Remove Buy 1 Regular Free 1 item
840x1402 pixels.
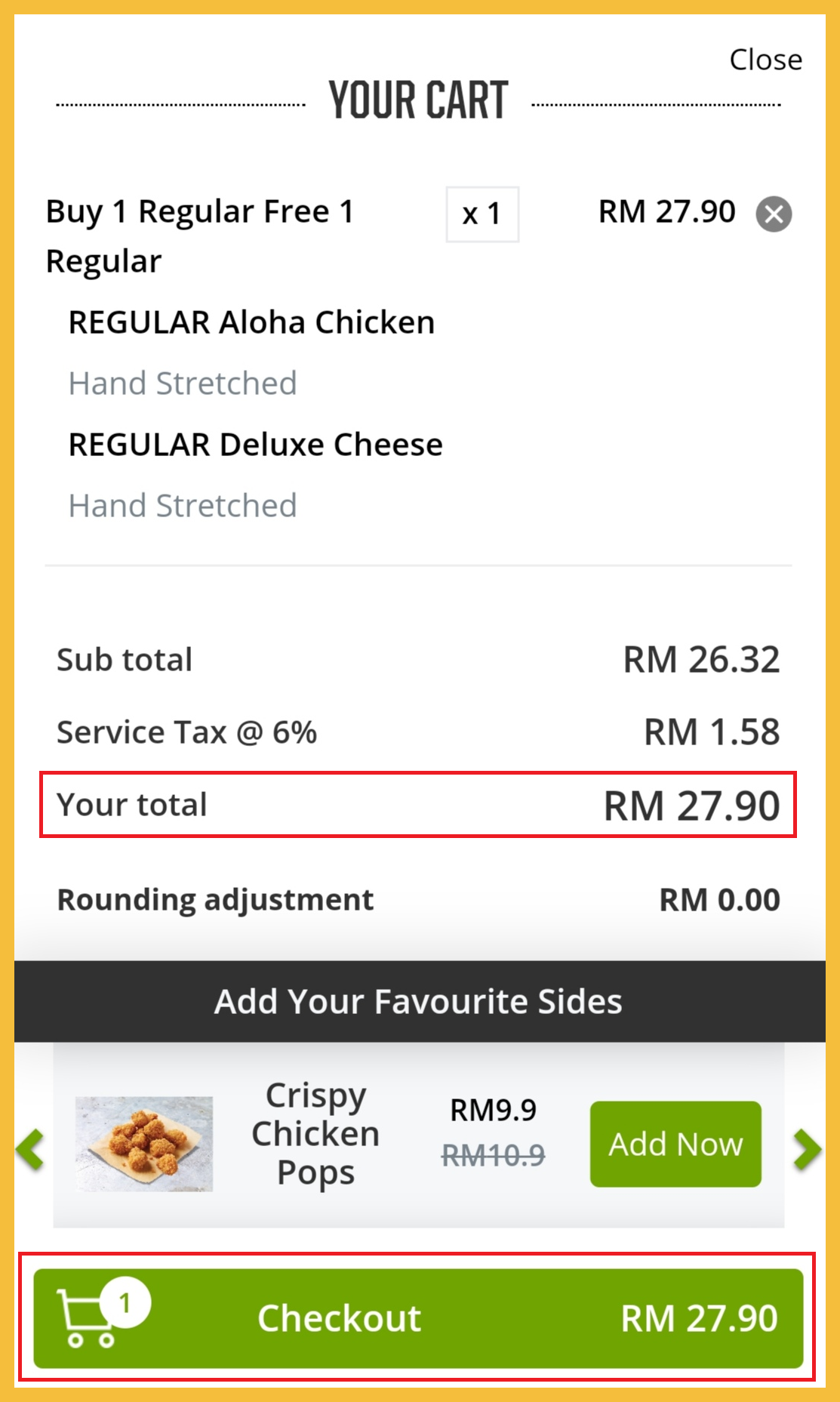[774, 214]
